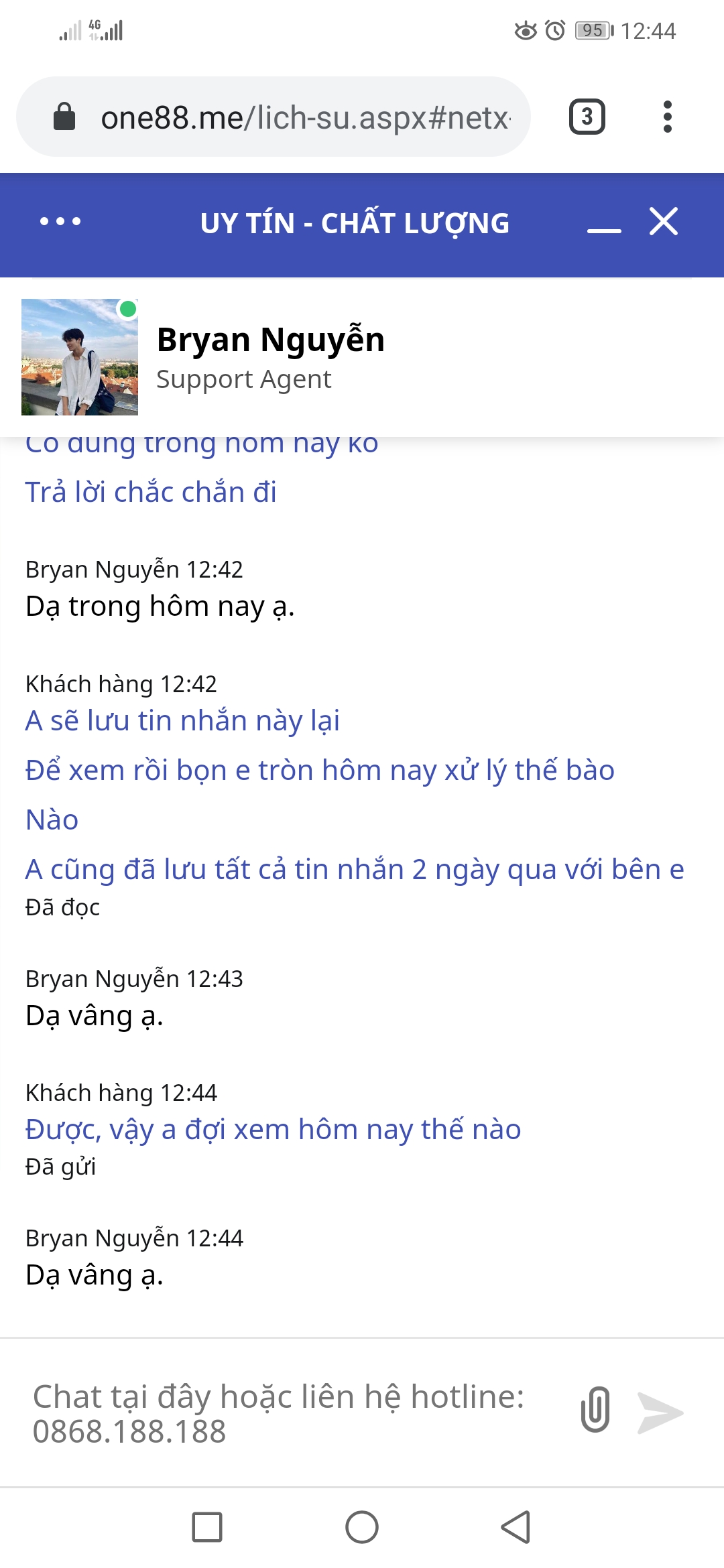Send the message with the arrow icon

(660, 1413)
